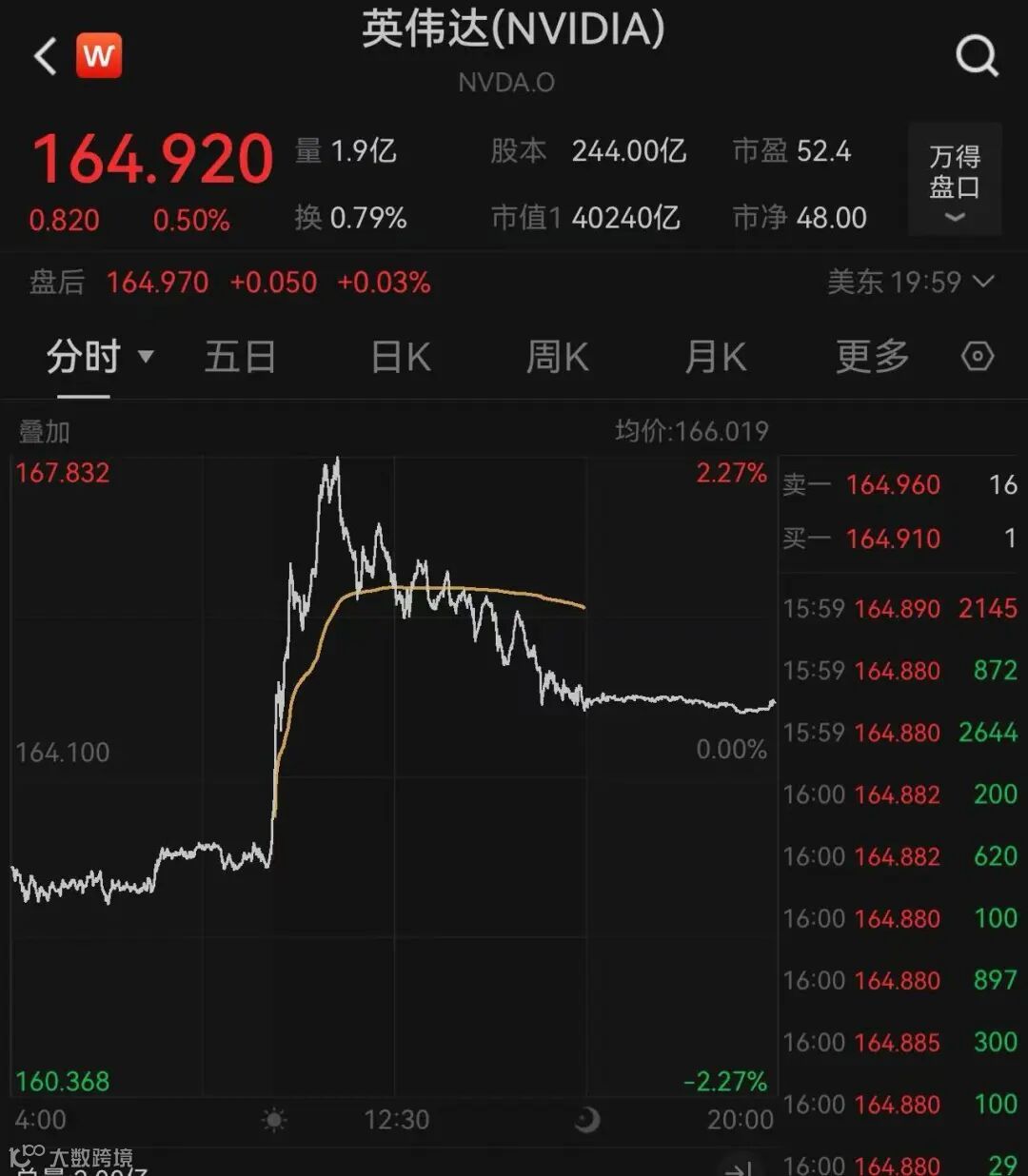Click the search magnifier icon
This screenshot has height=1176, width=1028.
tap(977, 55)
